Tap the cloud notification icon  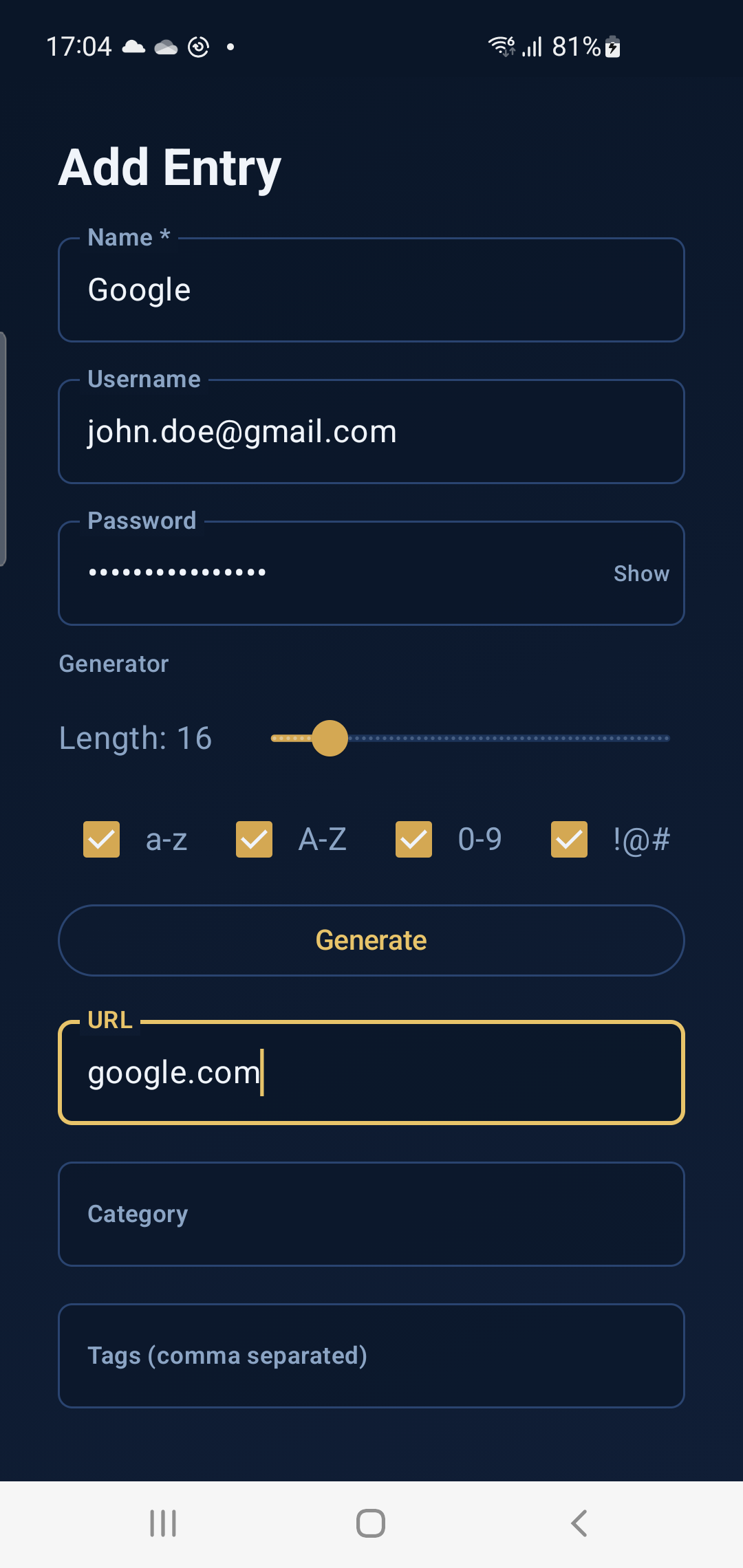pyautogui.click(x=133, y=46)
